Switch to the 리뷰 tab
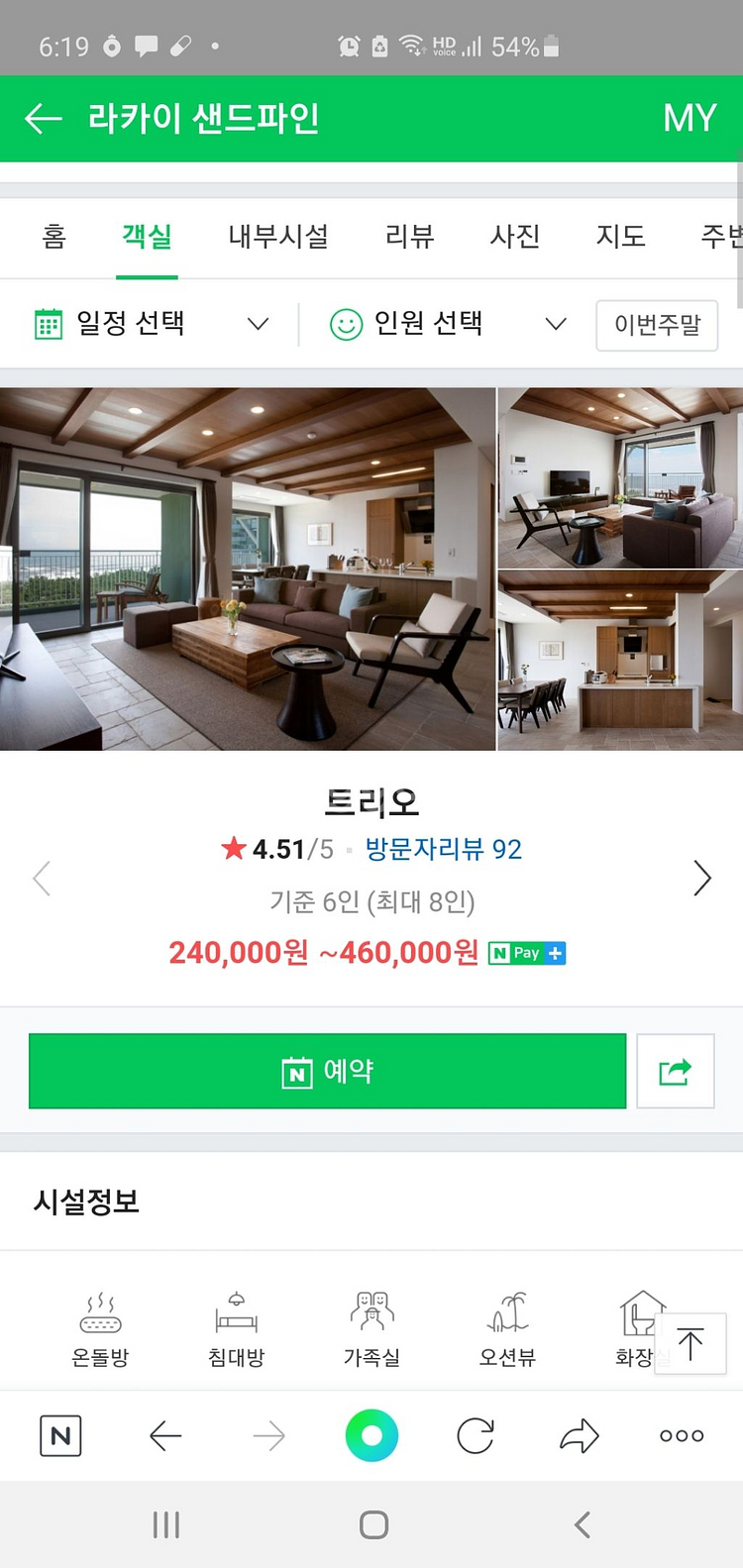 pyautogui.click(x=410, y=237)
